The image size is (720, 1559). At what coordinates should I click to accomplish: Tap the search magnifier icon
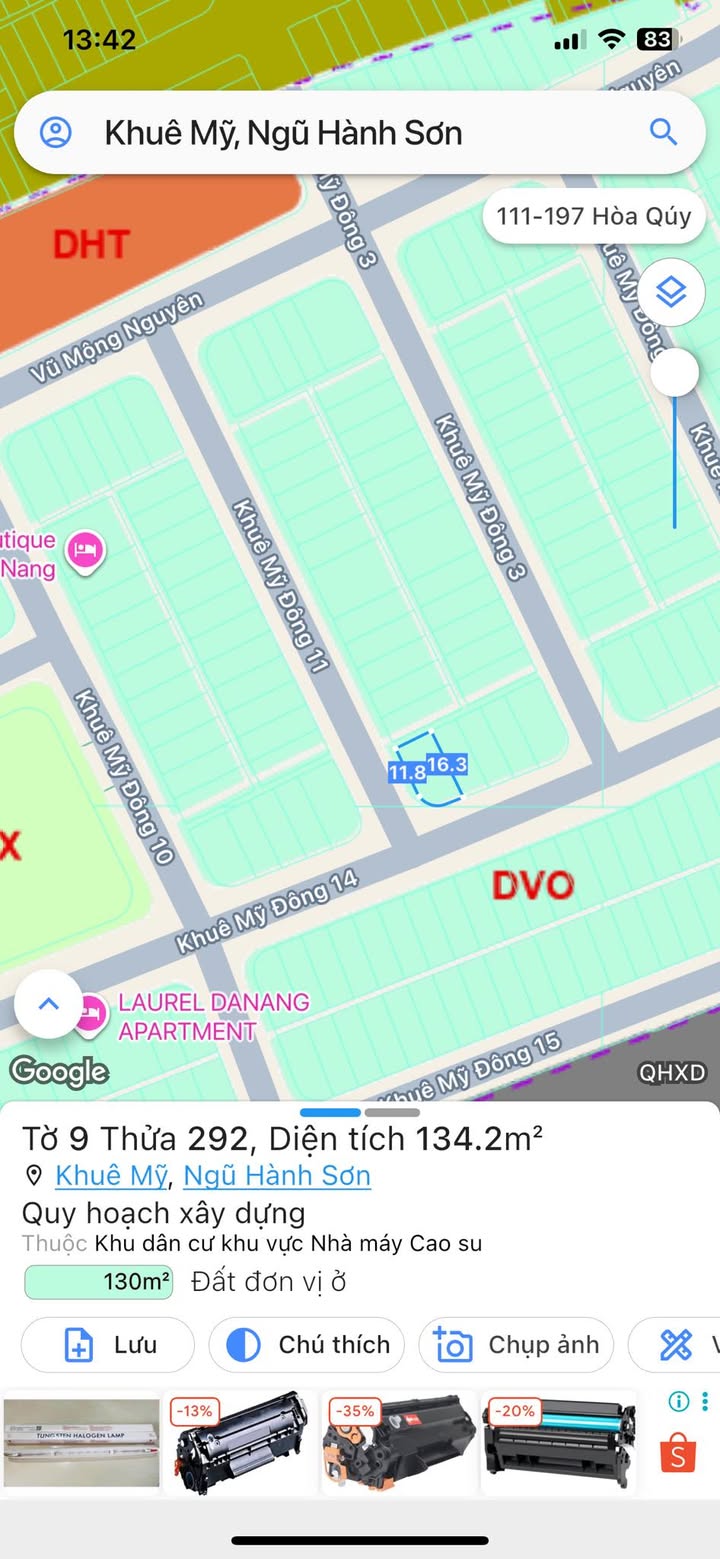click(x=663, y=132)
